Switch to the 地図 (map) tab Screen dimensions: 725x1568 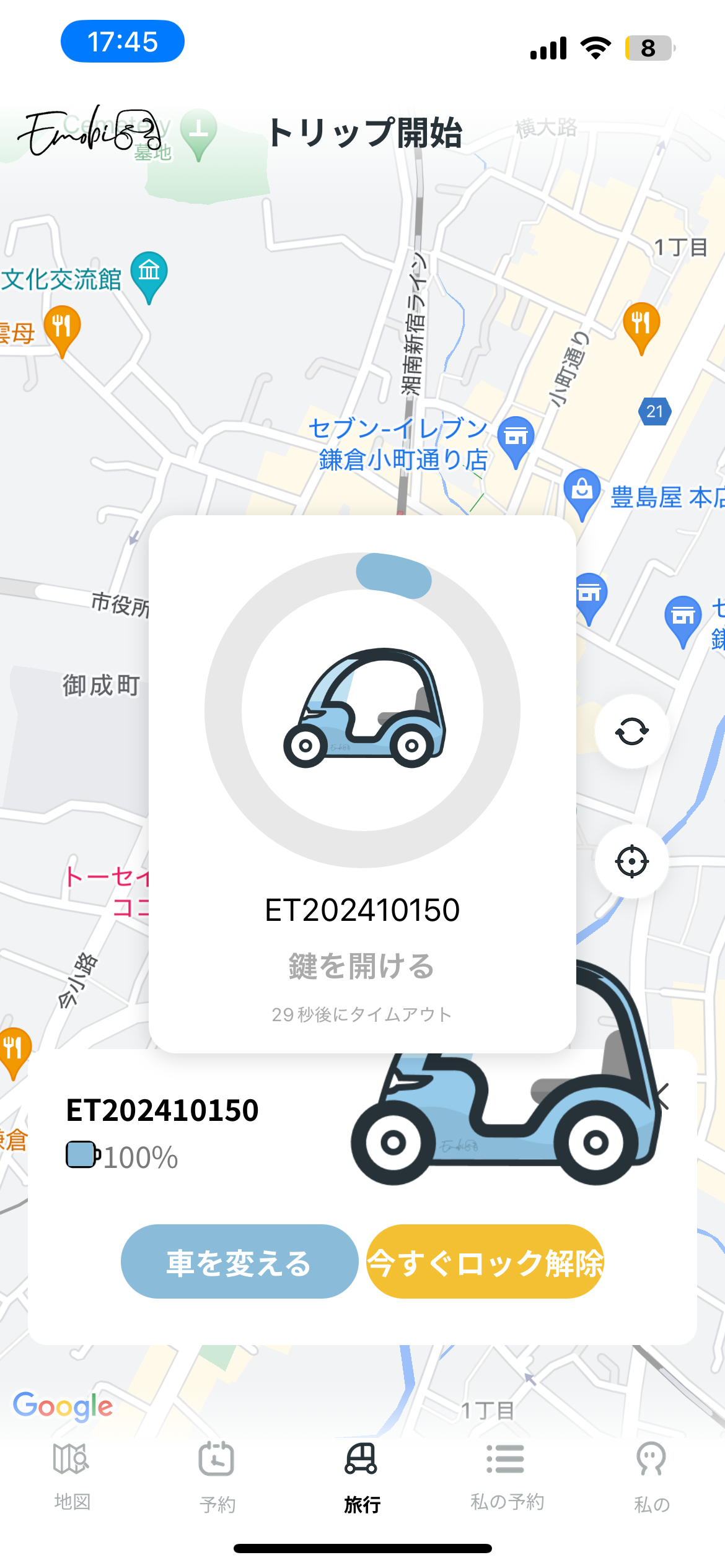pyautogui.click(x=72, y=1475)
